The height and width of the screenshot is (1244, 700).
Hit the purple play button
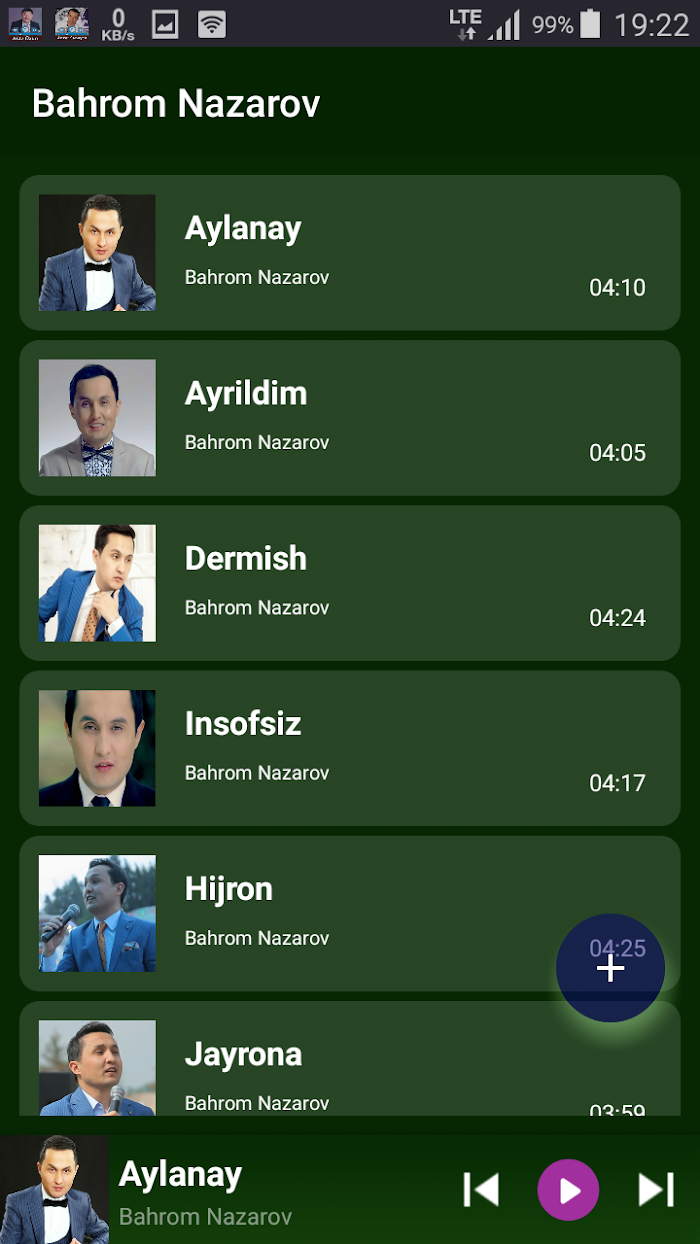[568, 1190]
